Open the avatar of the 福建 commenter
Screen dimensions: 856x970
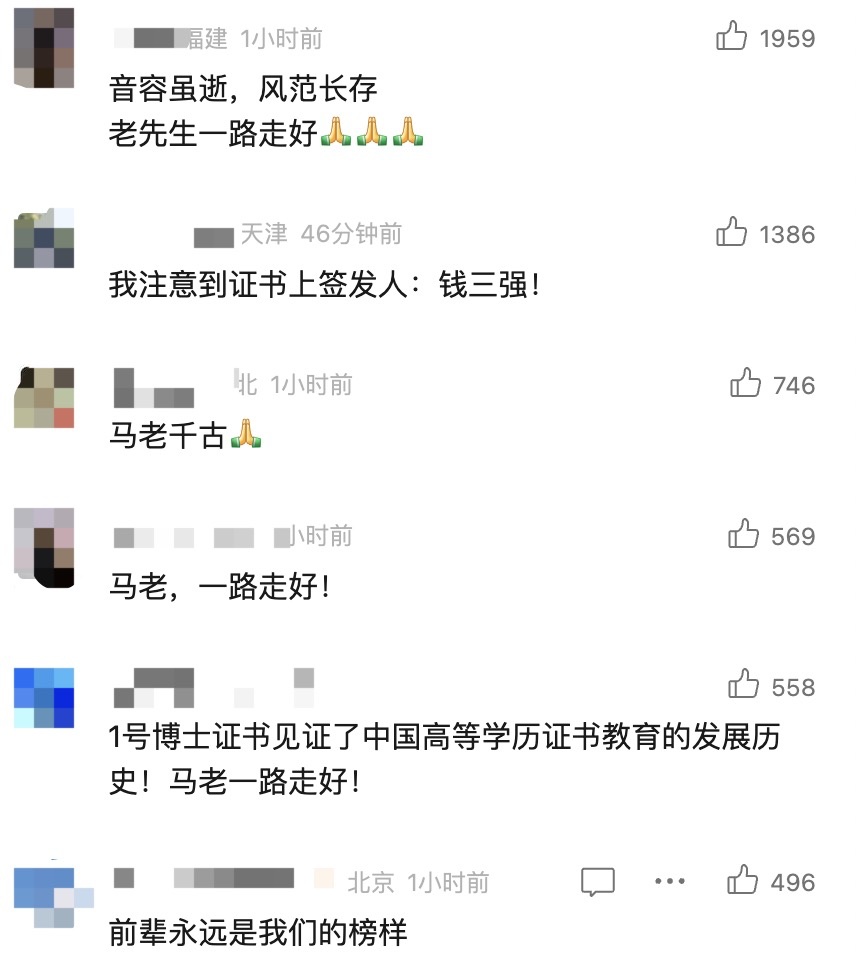pos(44,45)
